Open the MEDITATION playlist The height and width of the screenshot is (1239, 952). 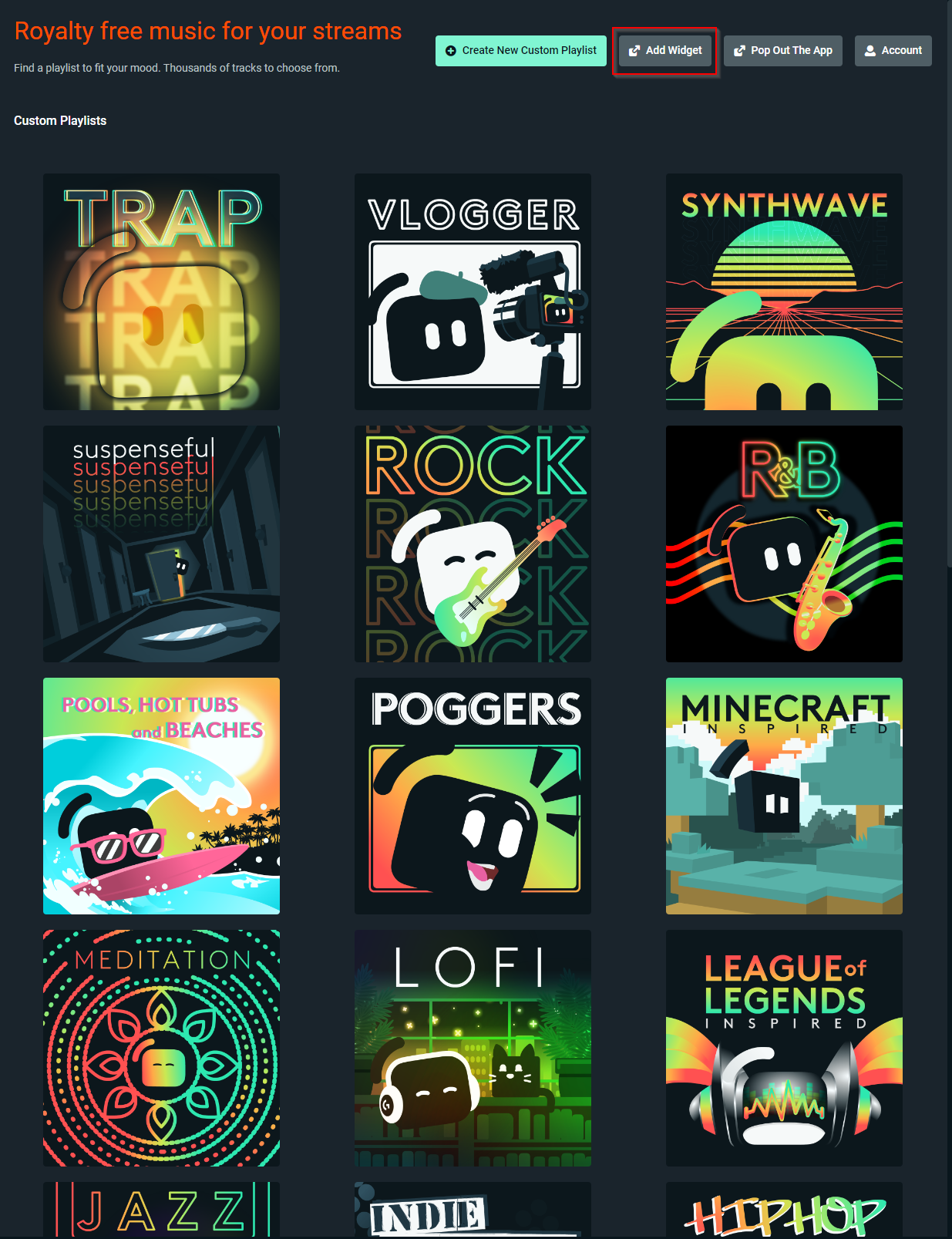tap(161, 1047)
